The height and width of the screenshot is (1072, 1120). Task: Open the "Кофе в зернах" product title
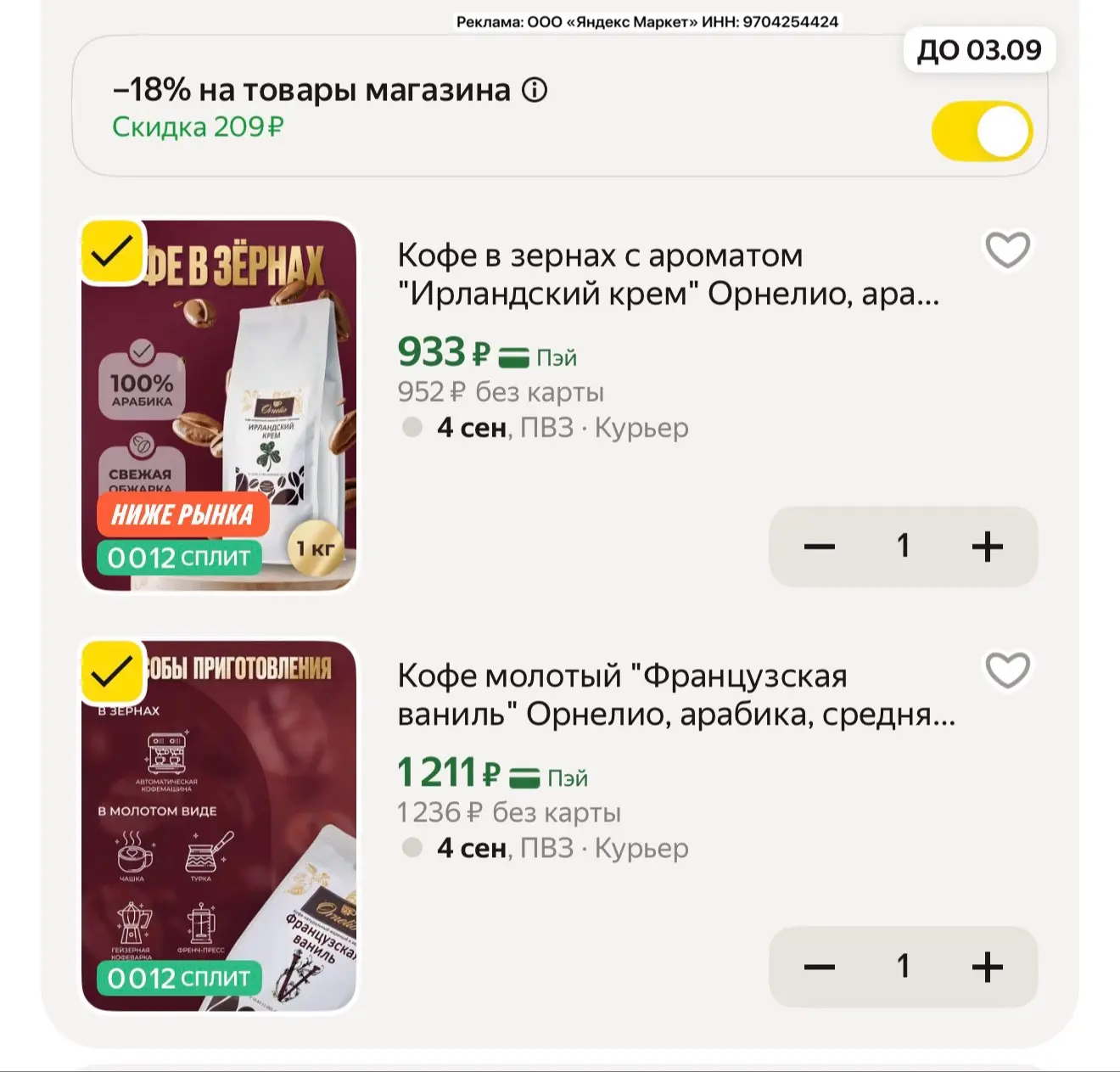pos(669,274)
